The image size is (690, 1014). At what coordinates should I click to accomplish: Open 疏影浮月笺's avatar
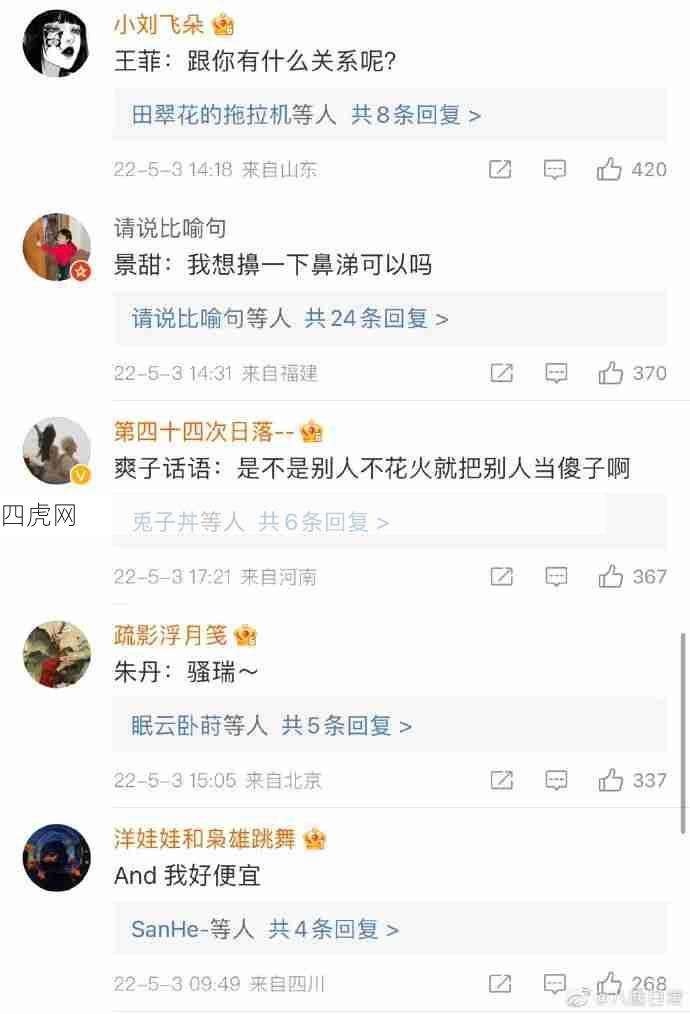pos(57,653)
